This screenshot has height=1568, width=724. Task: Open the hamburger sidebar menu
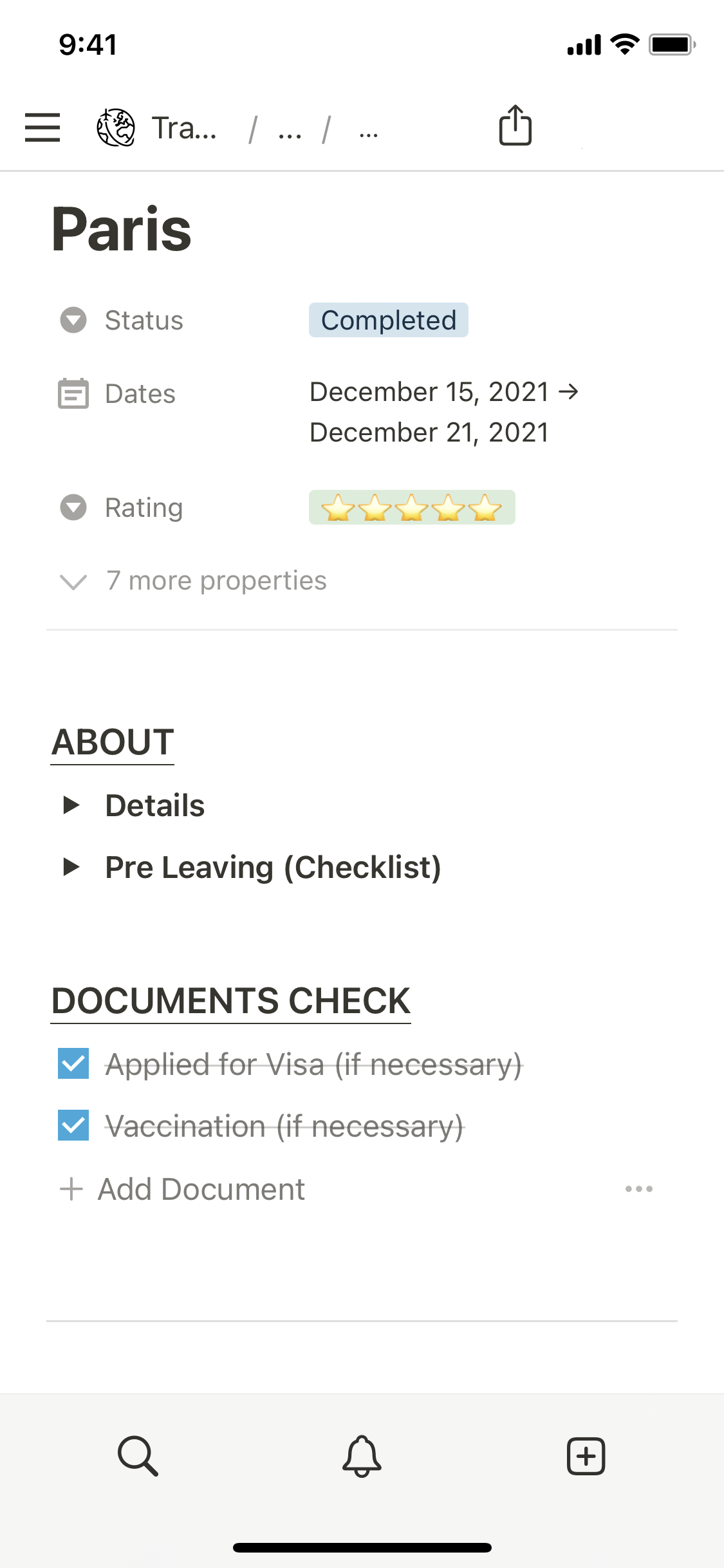coord(42,127)
